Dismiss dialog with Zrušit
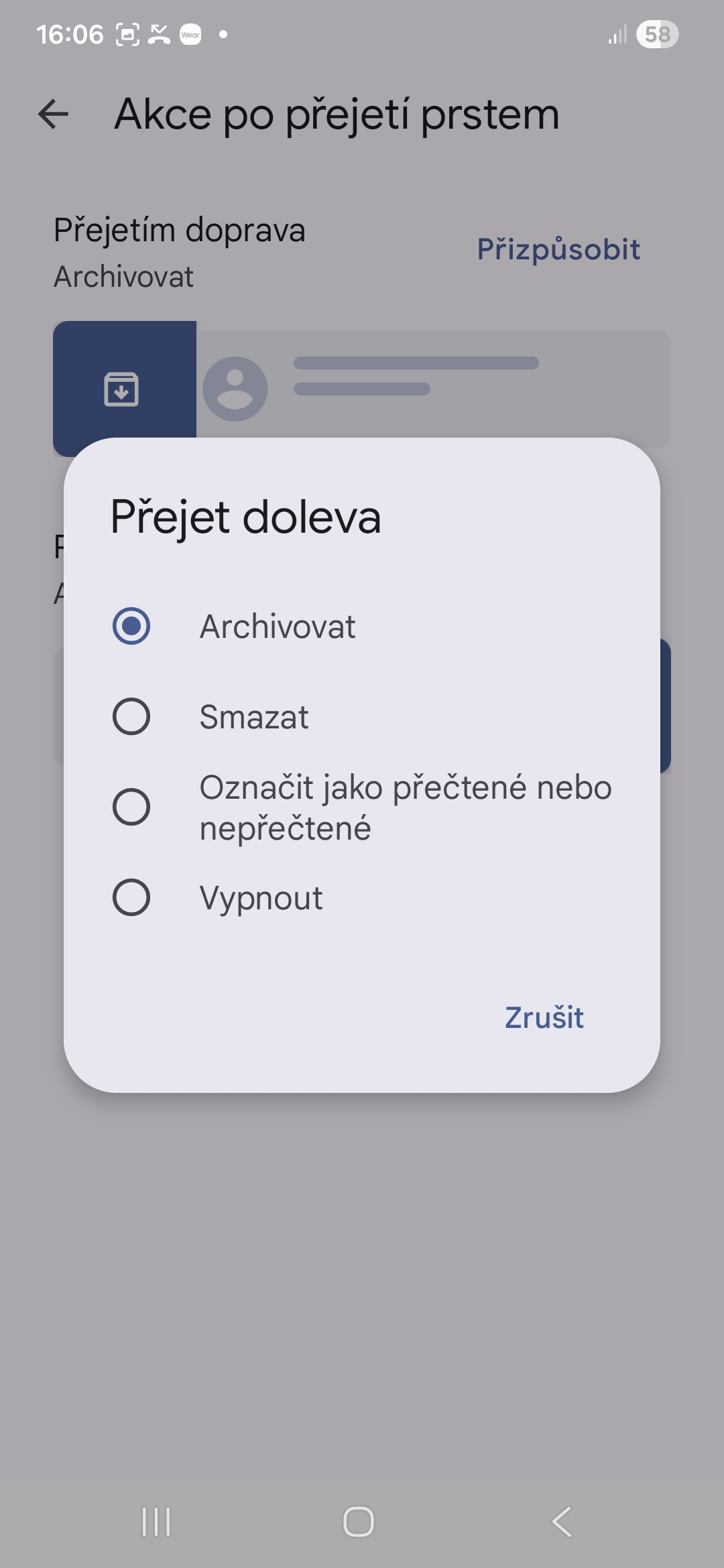The image size is (724, 1568). pos(544,1017)
